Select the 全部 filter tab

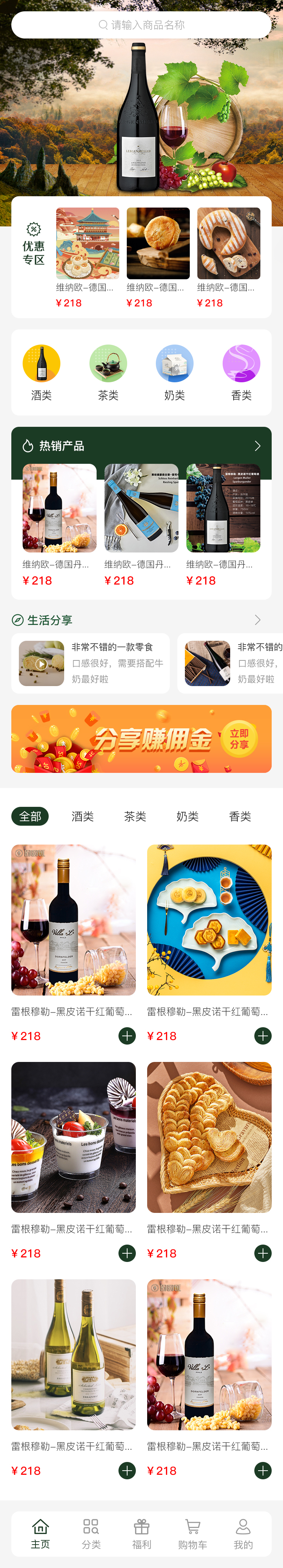tap(30, 816)
